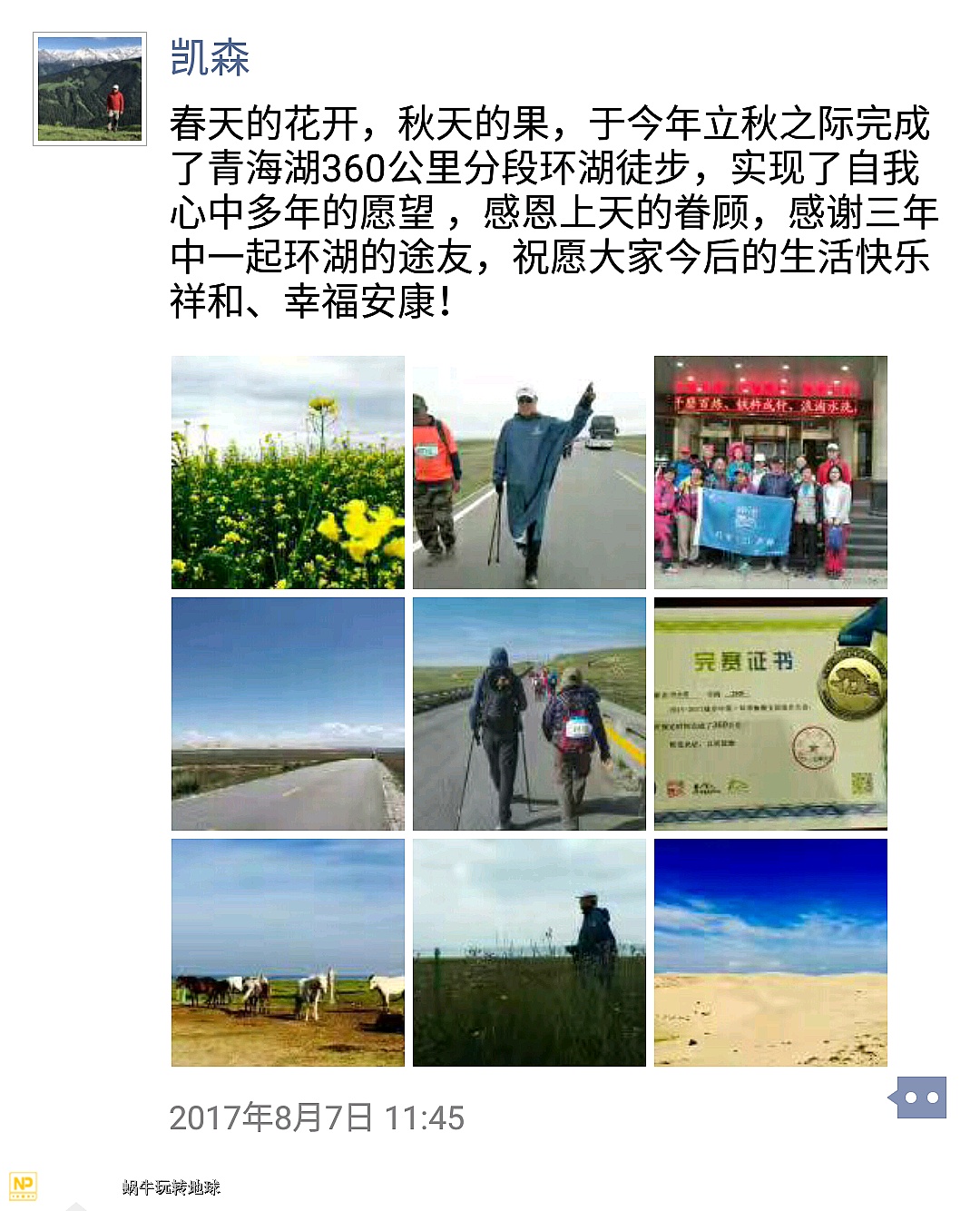980x1211 pixels.
Task: Open the sand dunes and blue sky photo
Action: click(x=770, y=952)
